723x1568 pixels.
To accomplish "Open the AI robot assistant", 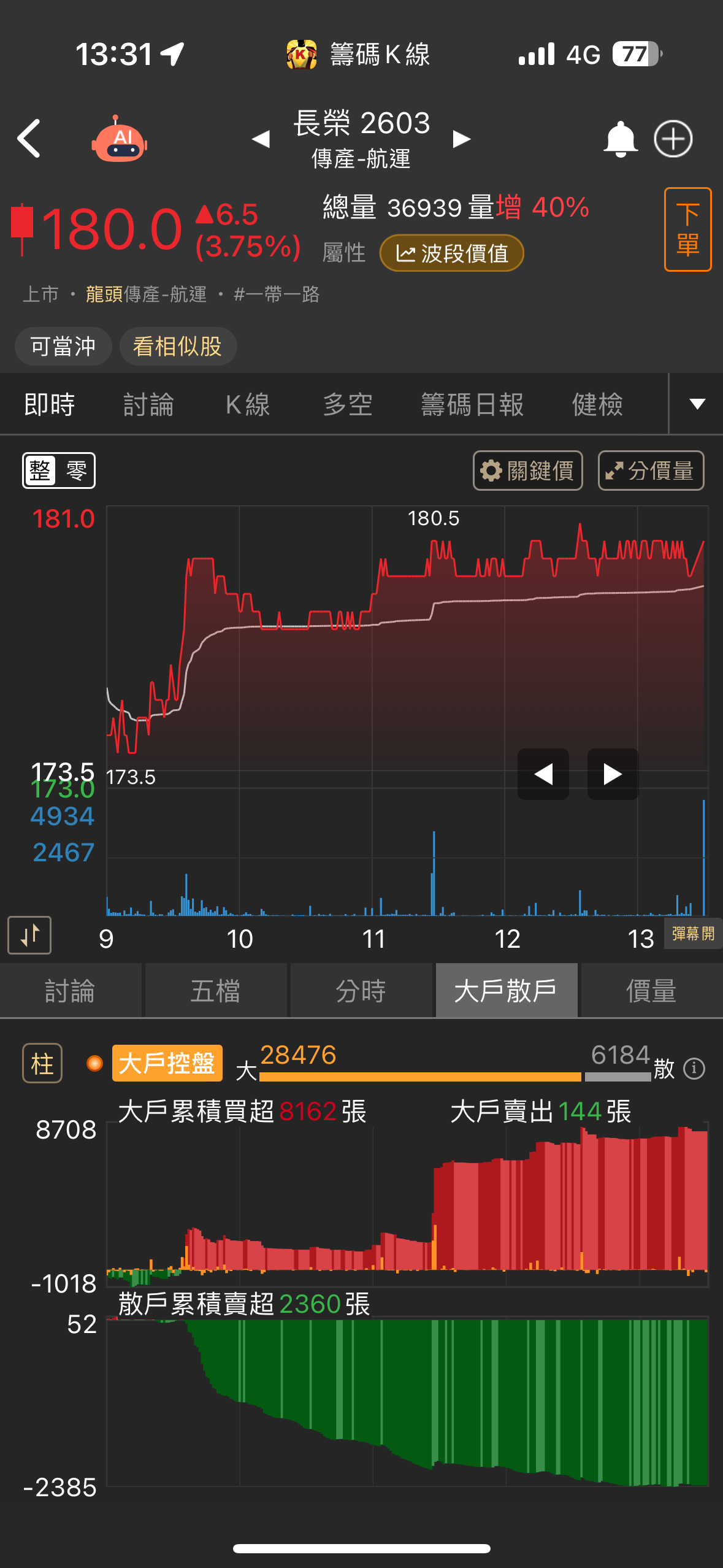I will (x=120, y=139).
